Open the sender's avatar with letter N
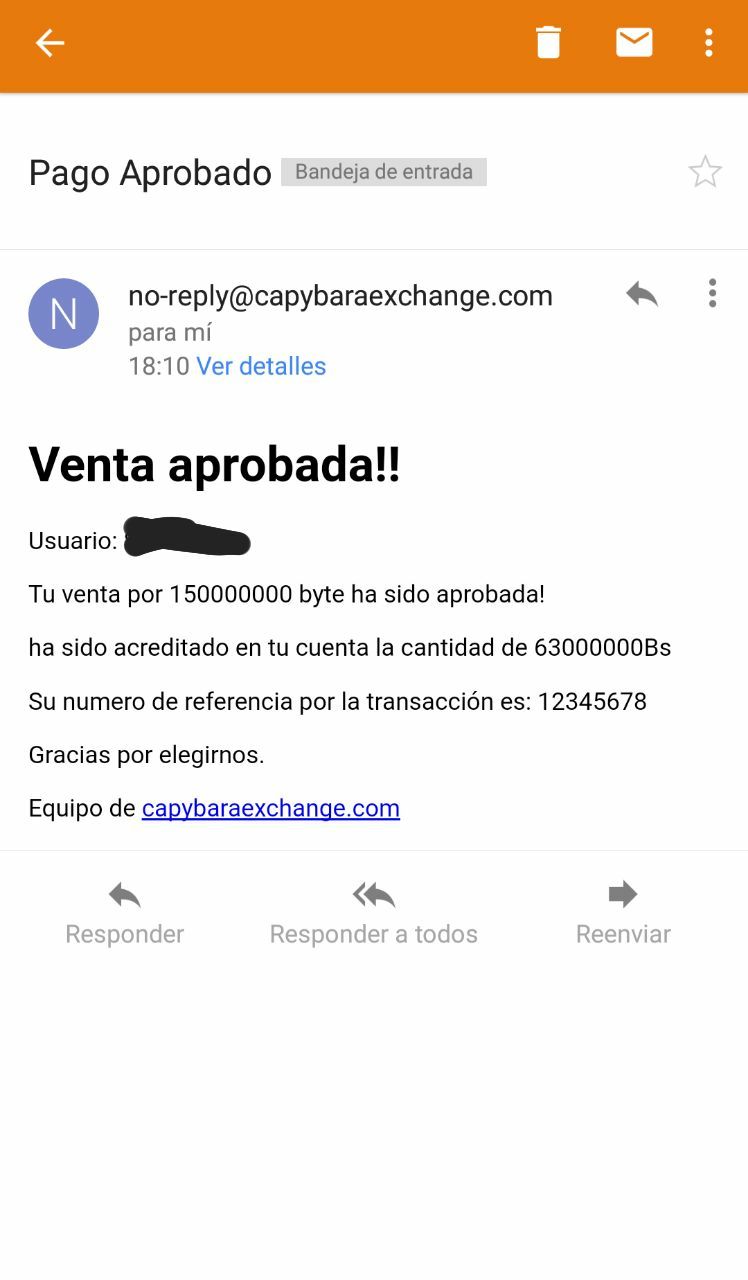 (63, 313)
